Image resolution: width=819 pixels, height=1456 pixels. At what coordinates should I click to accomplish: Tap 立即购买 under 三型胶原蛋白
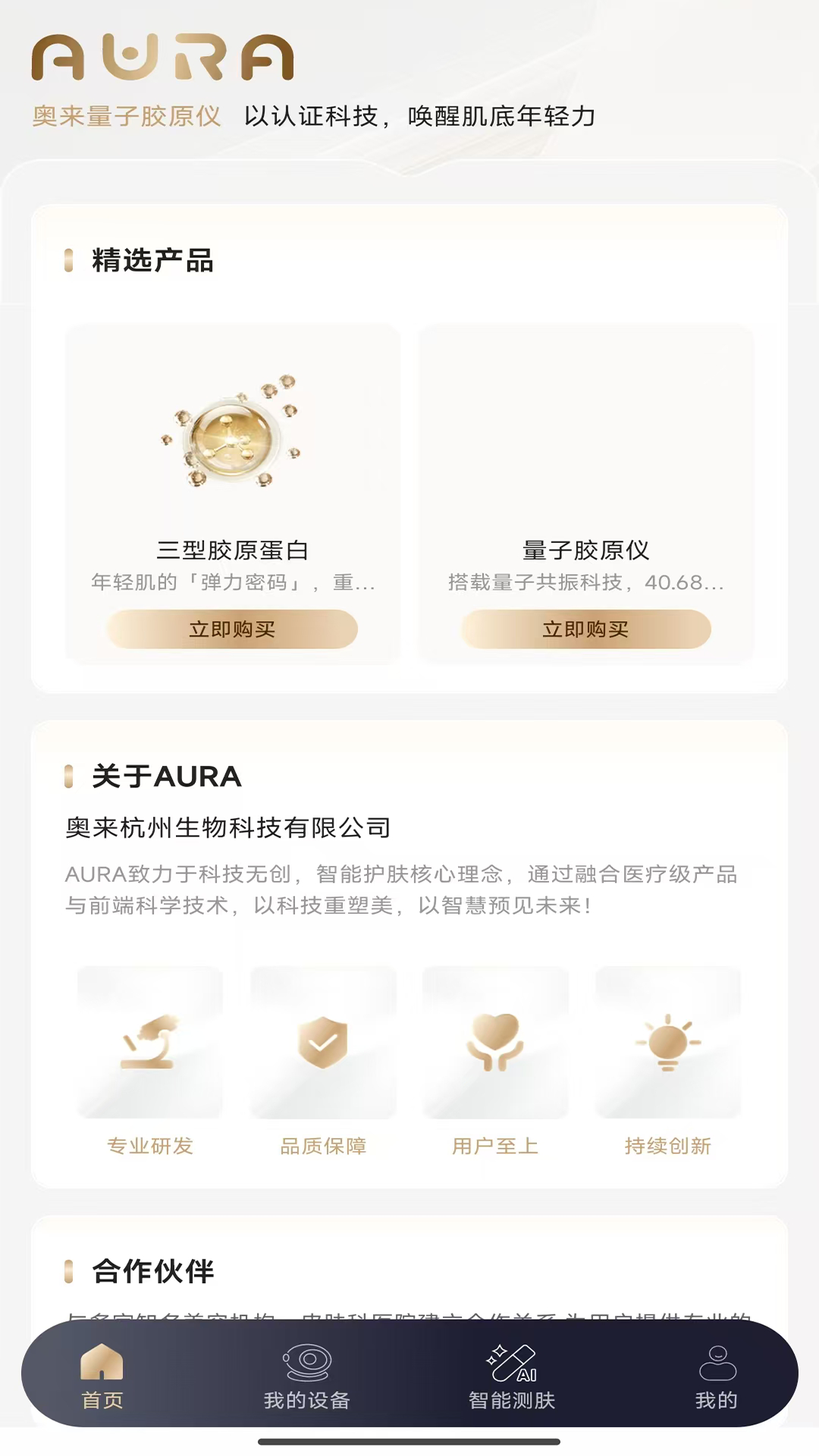click(232, 629)
